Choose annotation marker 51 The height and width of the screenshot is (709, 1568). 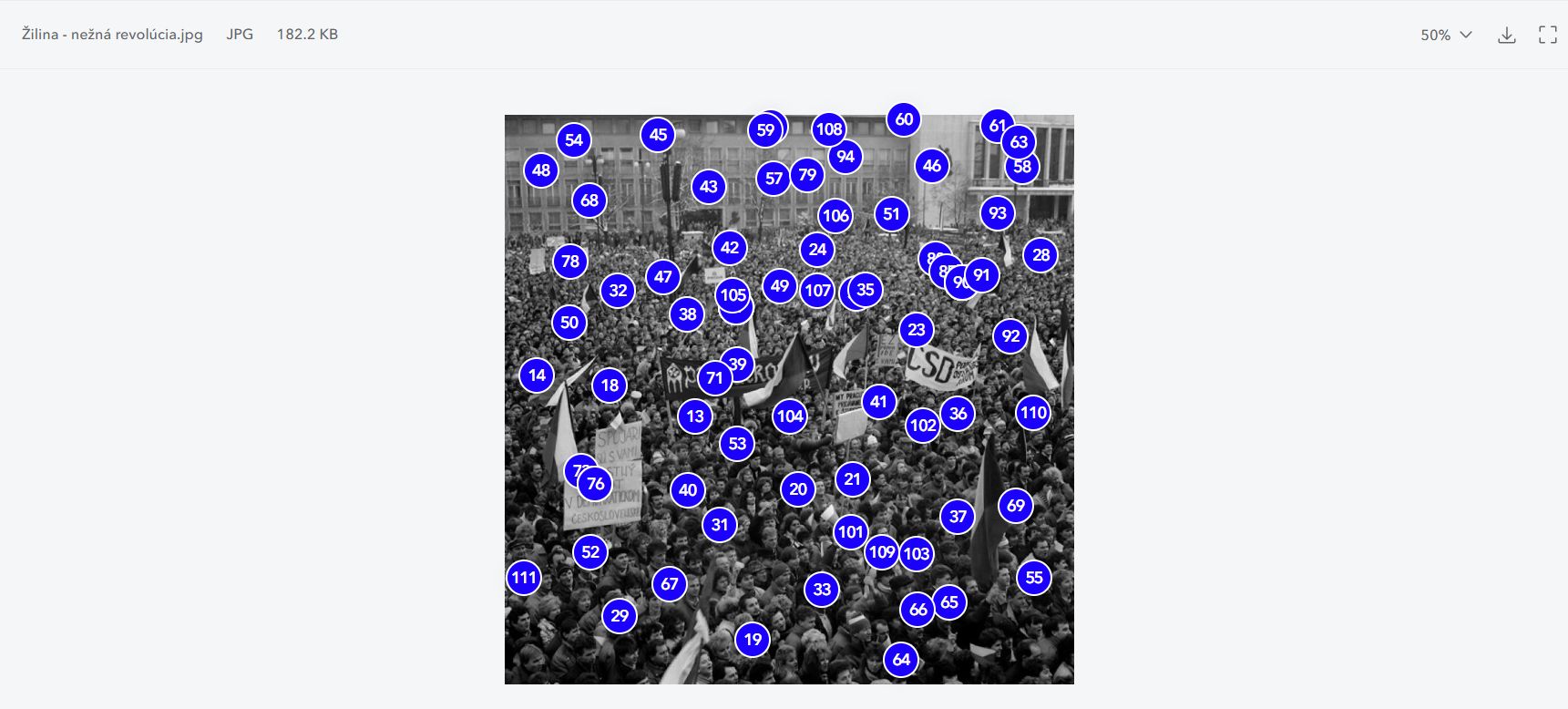tap(892, 214)
